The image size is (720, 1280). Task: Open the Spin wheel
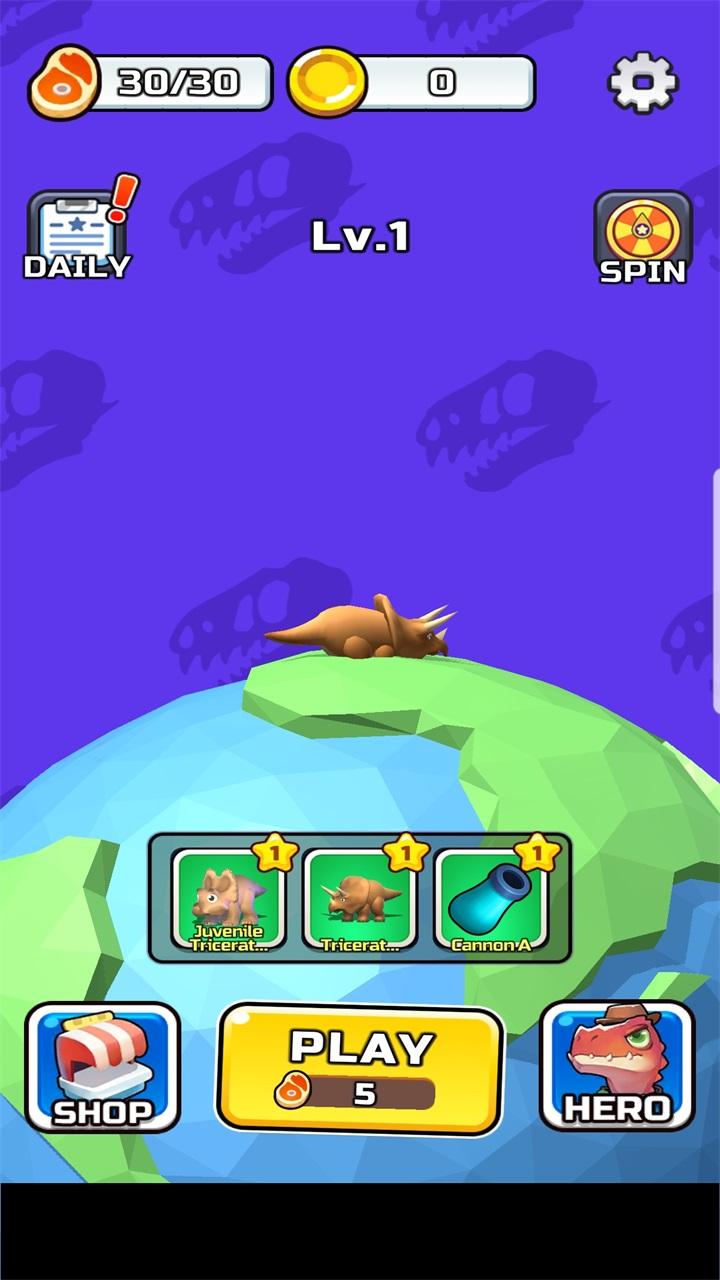point(643,238)
